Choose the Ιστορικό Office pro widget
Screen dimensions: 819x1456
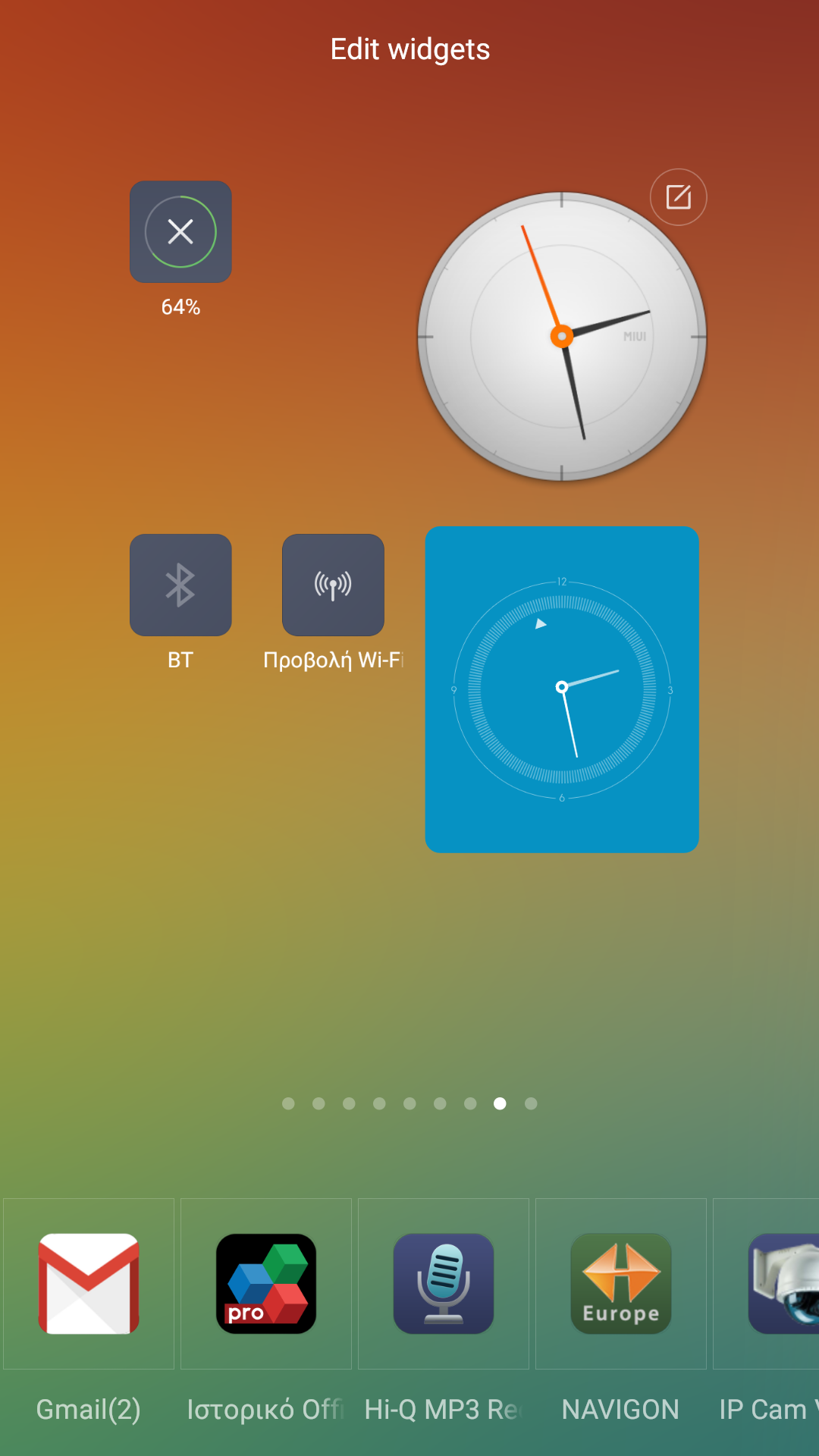tap(266, 1284)
